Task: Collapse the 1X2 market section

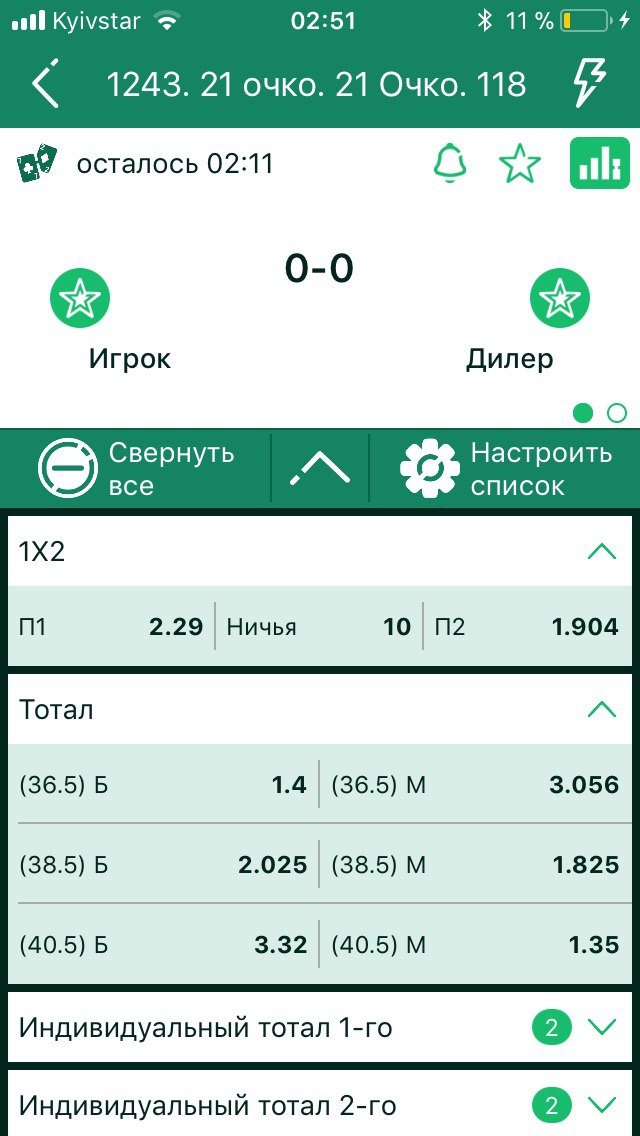Action: [602, 551]
